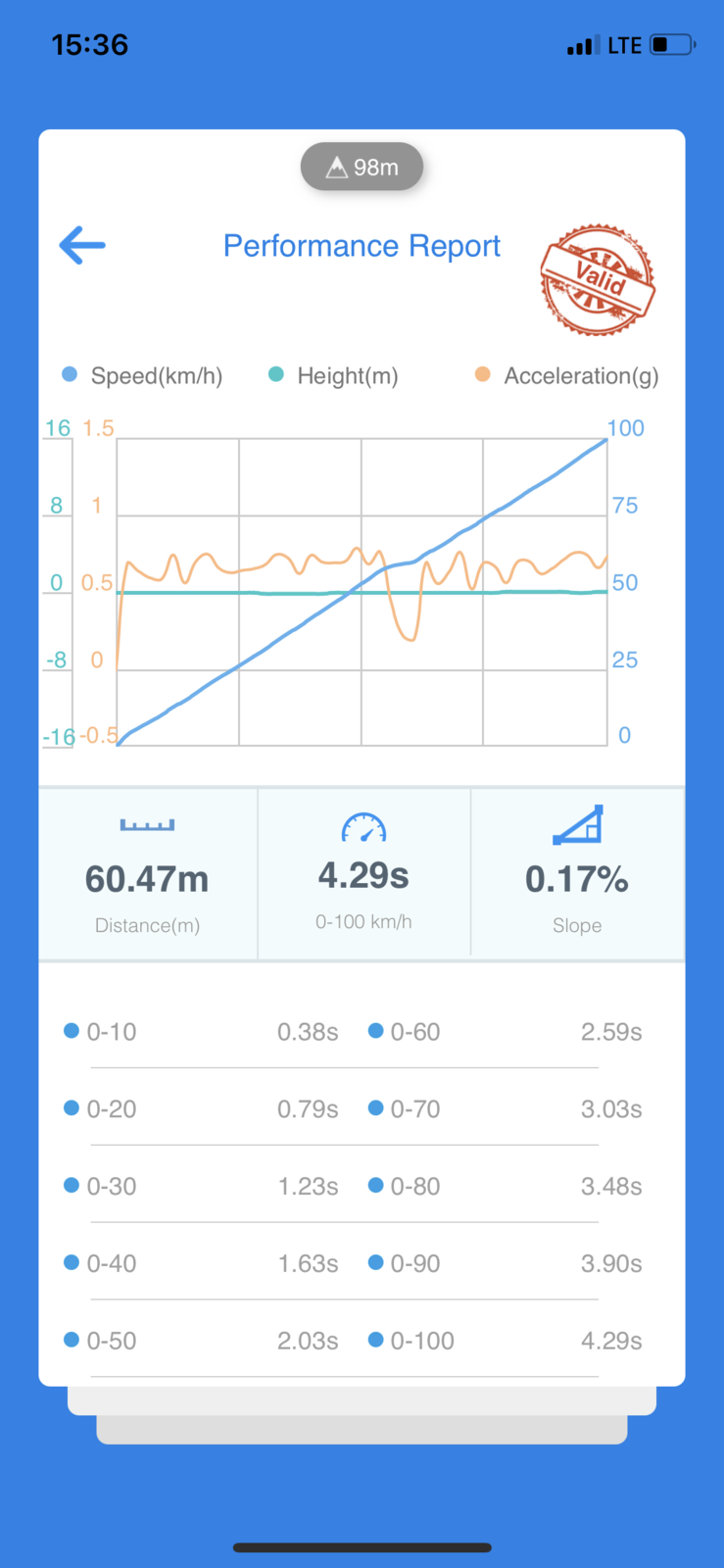Tap the 98m altitude pill
Screen dimensions: 724x1568
pyautogui.click(x=362, y=167)
